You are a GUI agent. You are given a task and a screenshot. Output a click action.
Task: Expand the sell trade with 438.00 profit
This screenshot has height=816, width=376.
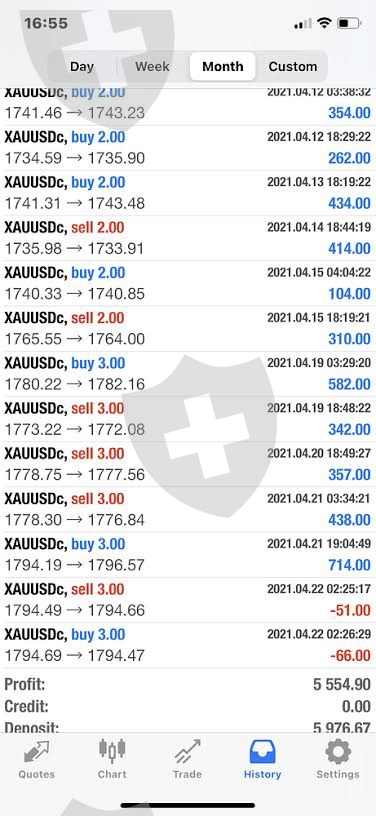tap(188, 509)
